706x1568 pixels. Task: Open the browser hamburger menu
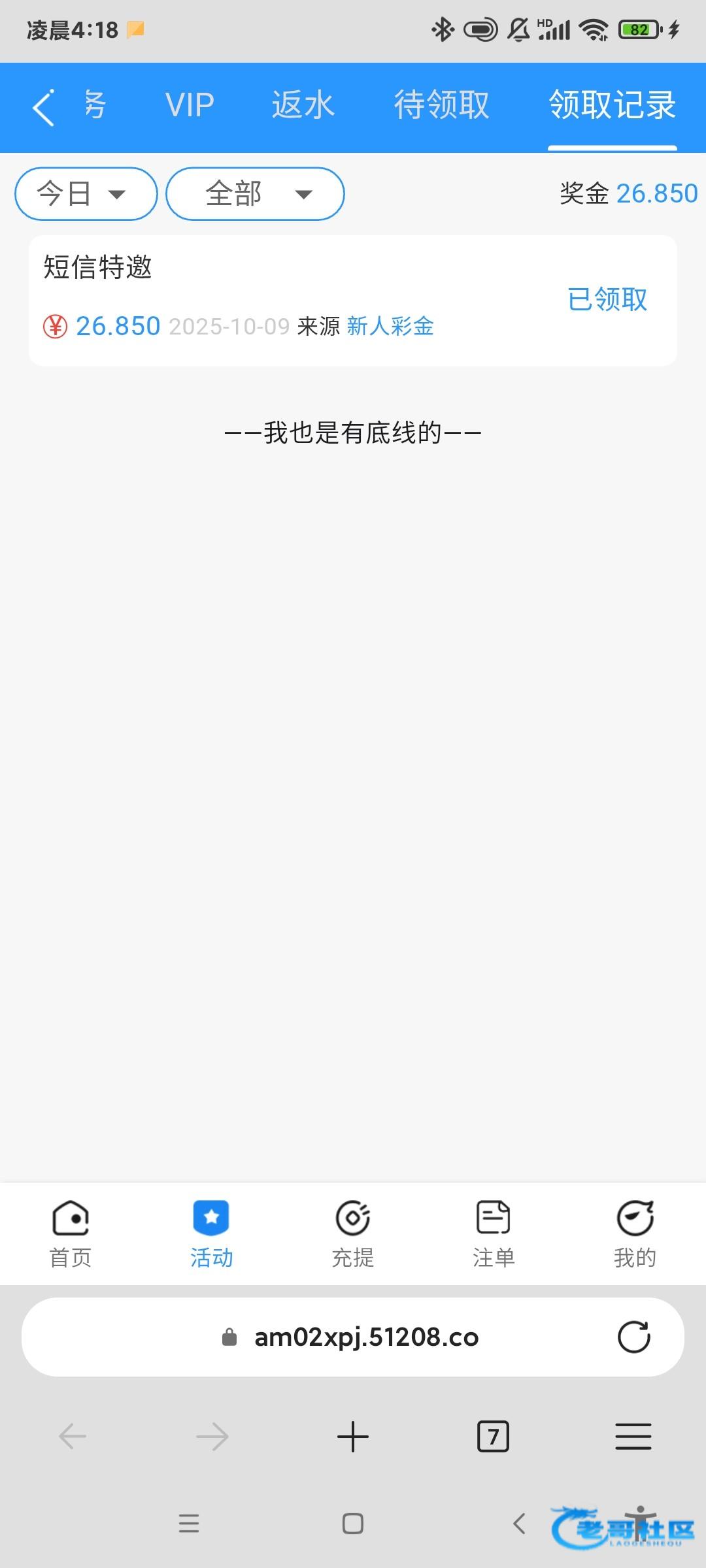coord(633,1437)
